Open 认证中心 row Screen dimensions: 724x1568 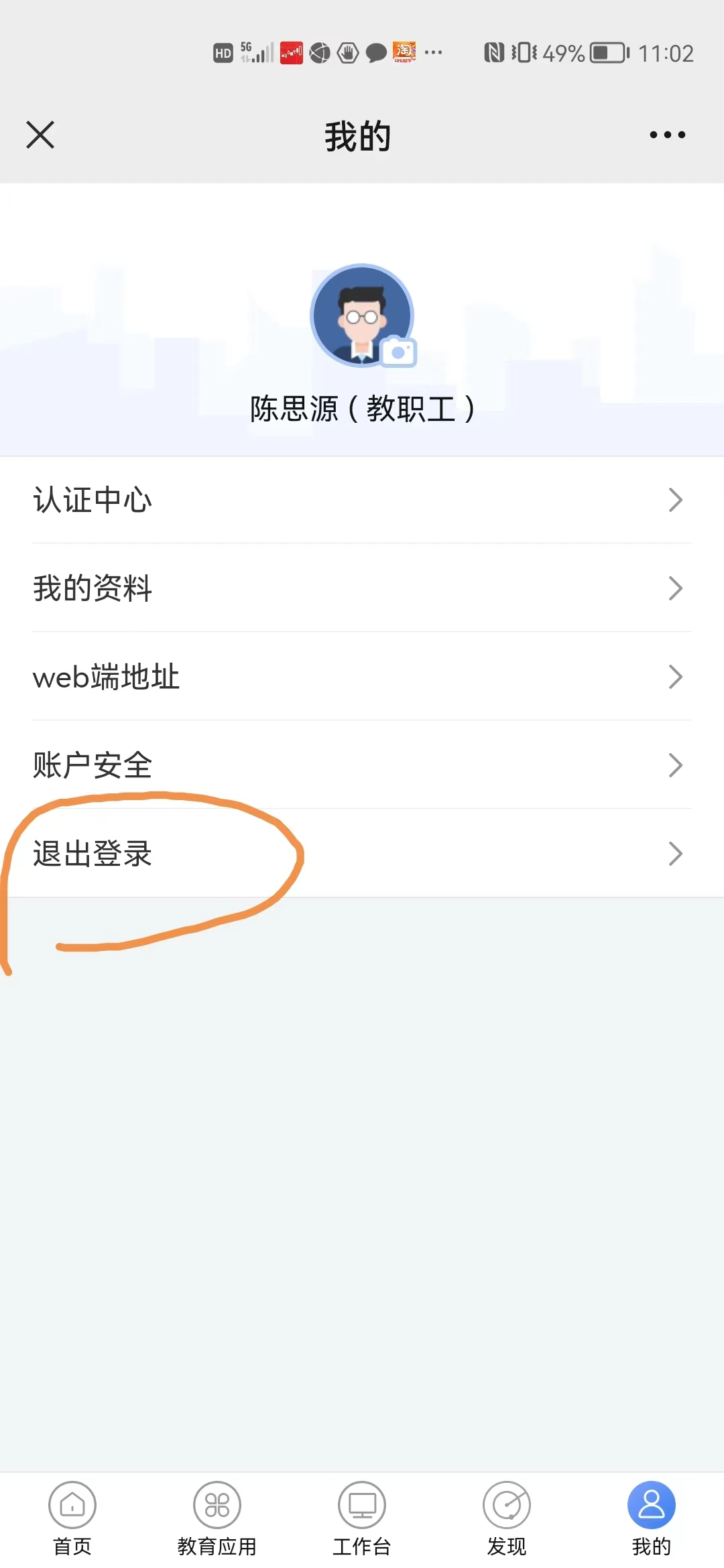(362, 500)
